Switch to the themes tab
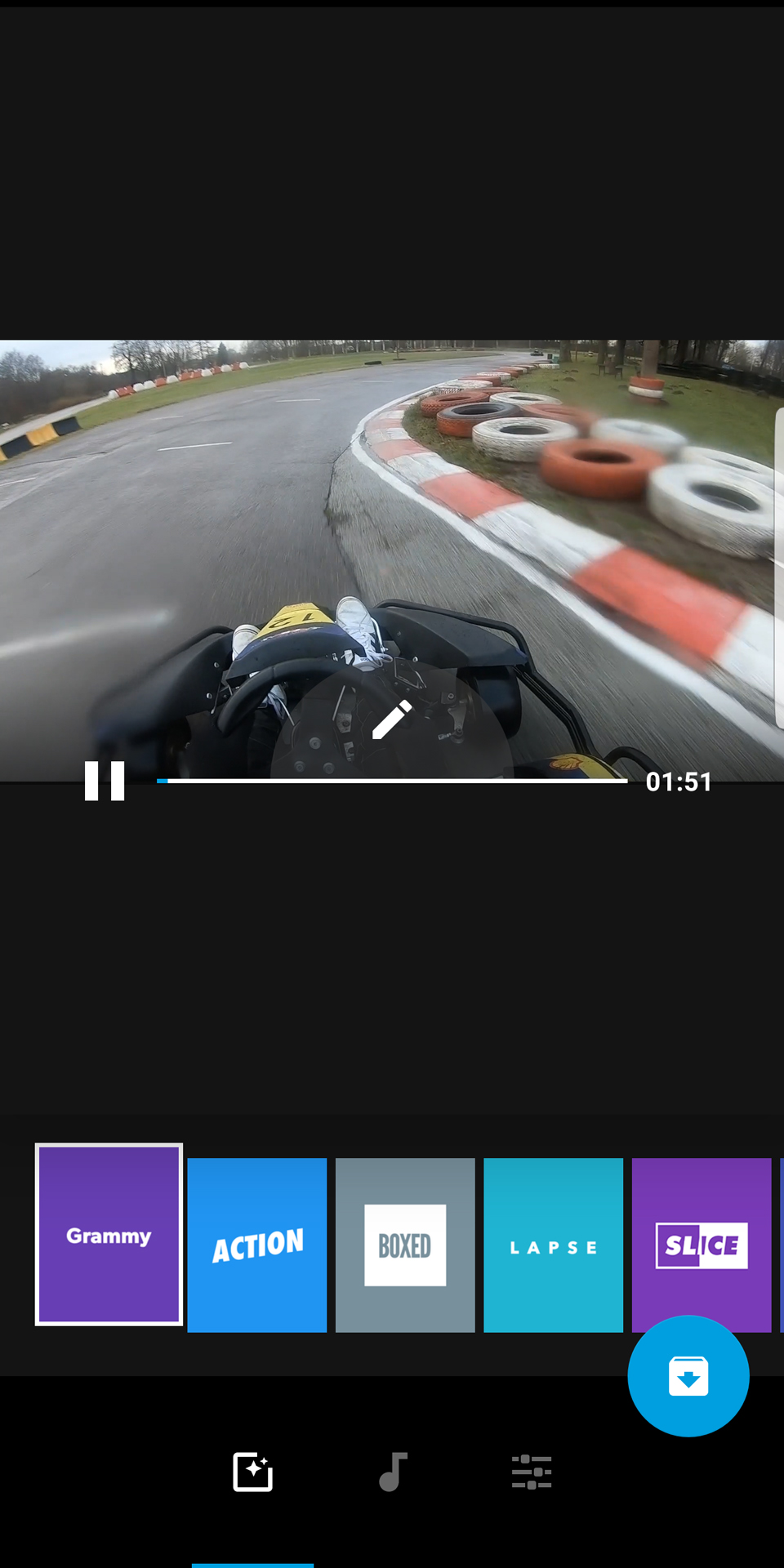The height and width of the screenshot is (1568, 784). pos(252,1472)
